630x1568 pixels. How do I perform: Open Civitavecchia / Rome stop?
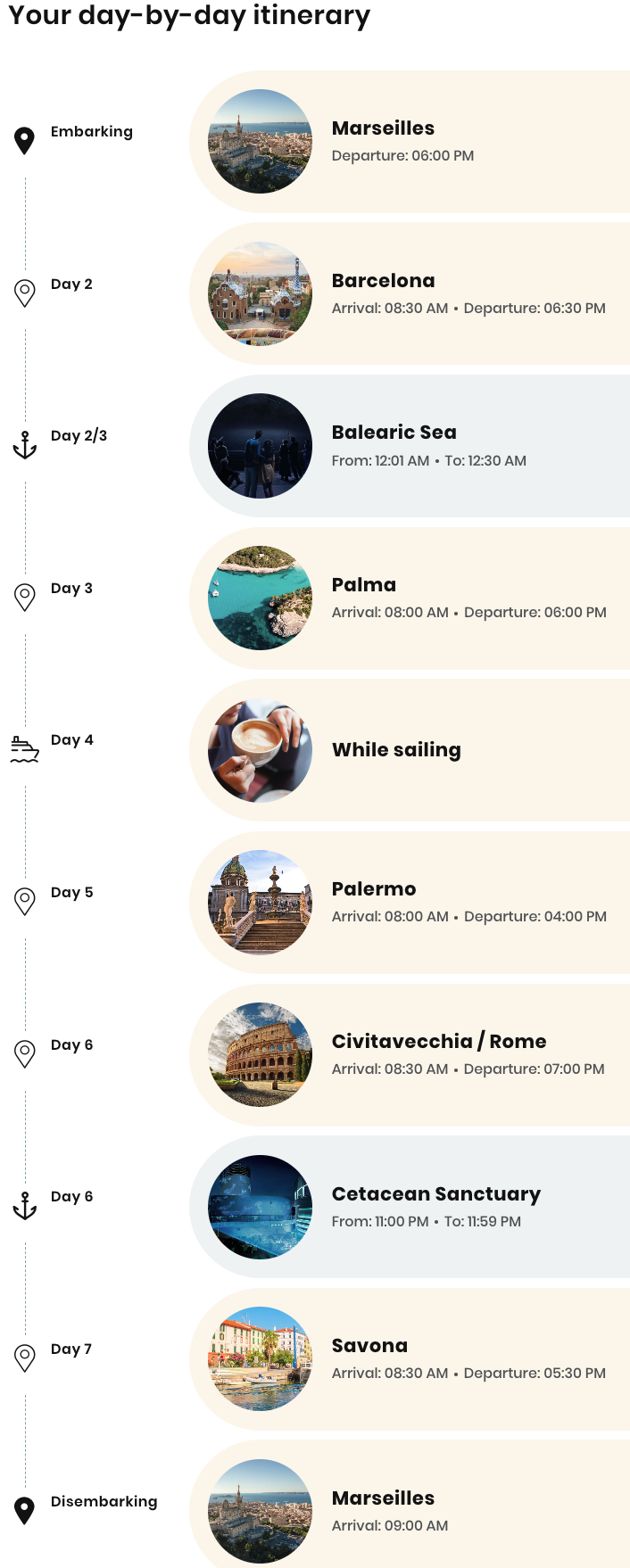pyautogui.click(x=410, y=1055)
